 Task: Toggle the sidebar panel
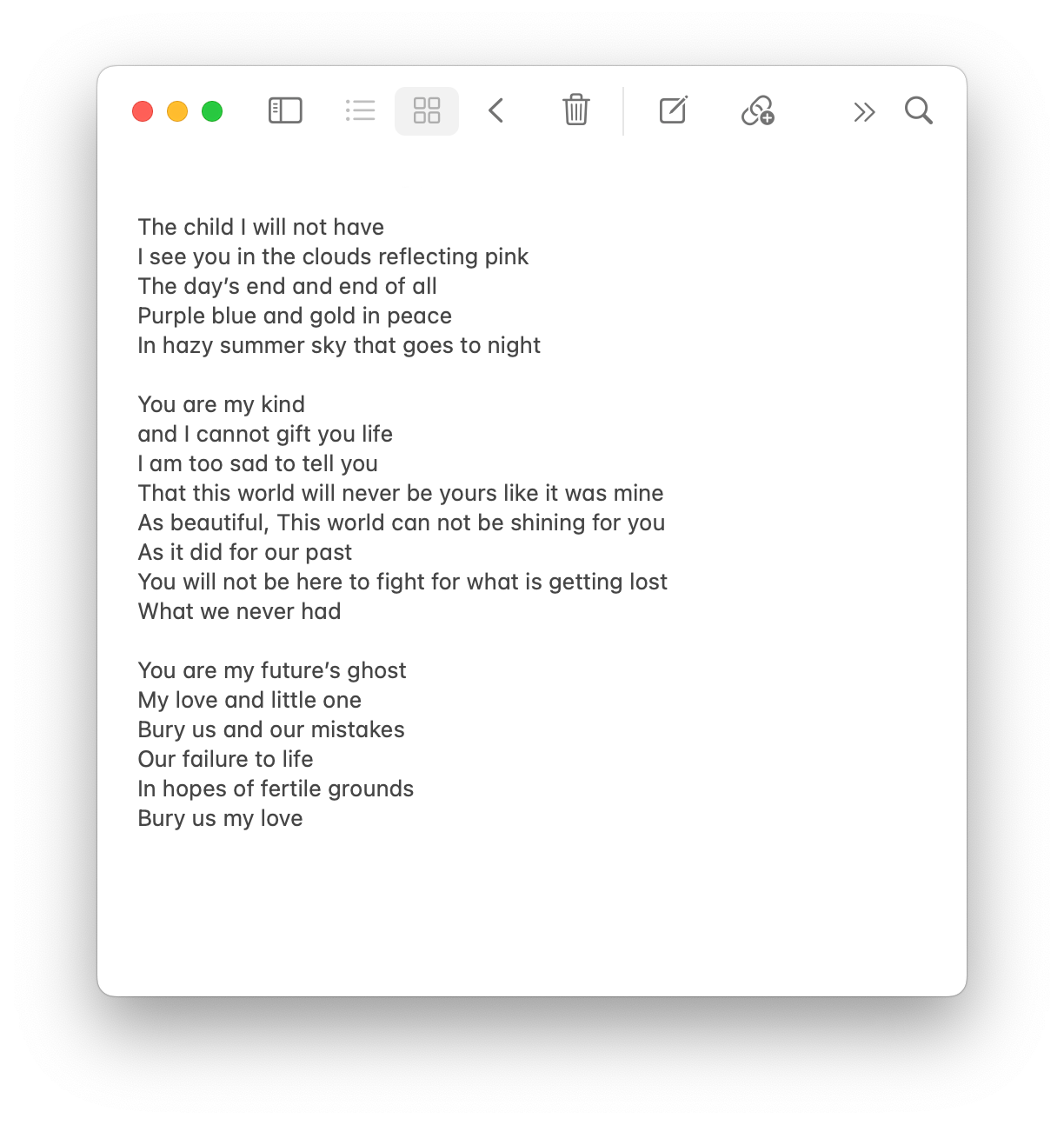tap(285, 110)
